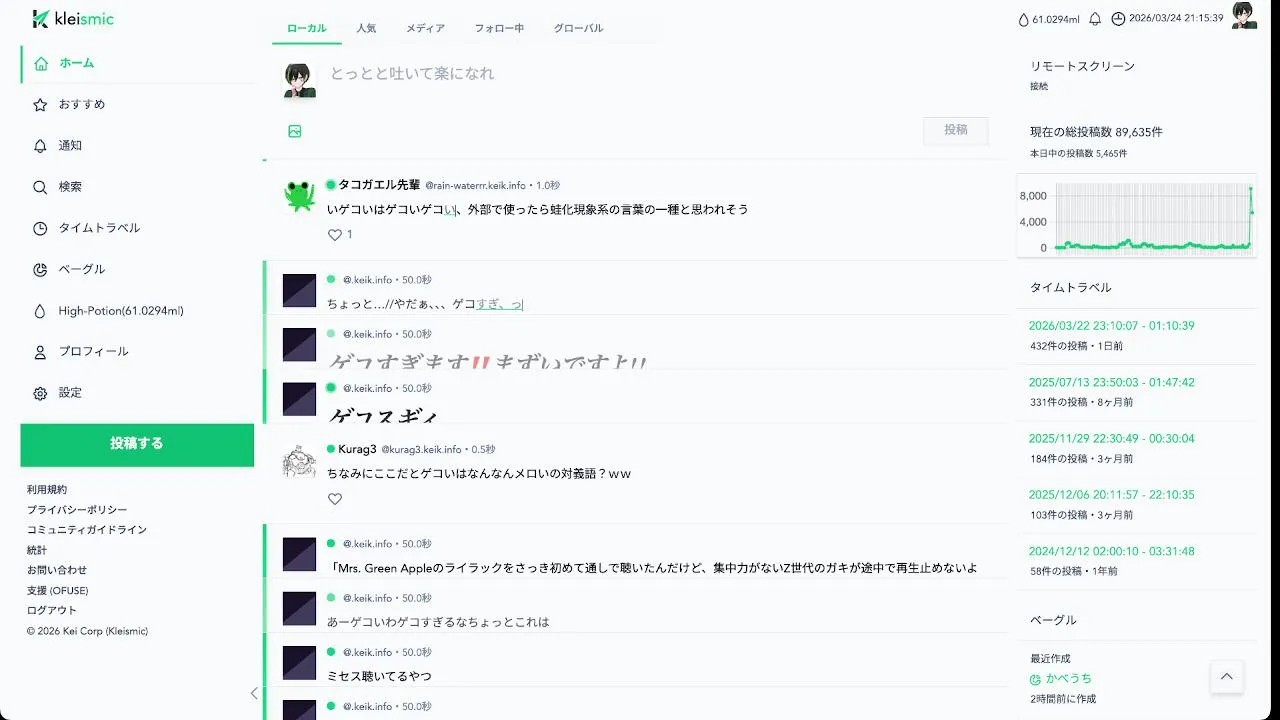This screenshot has height=720, width=1280.
Task: Open the notification bell in the header
Action: [1095, 19]
